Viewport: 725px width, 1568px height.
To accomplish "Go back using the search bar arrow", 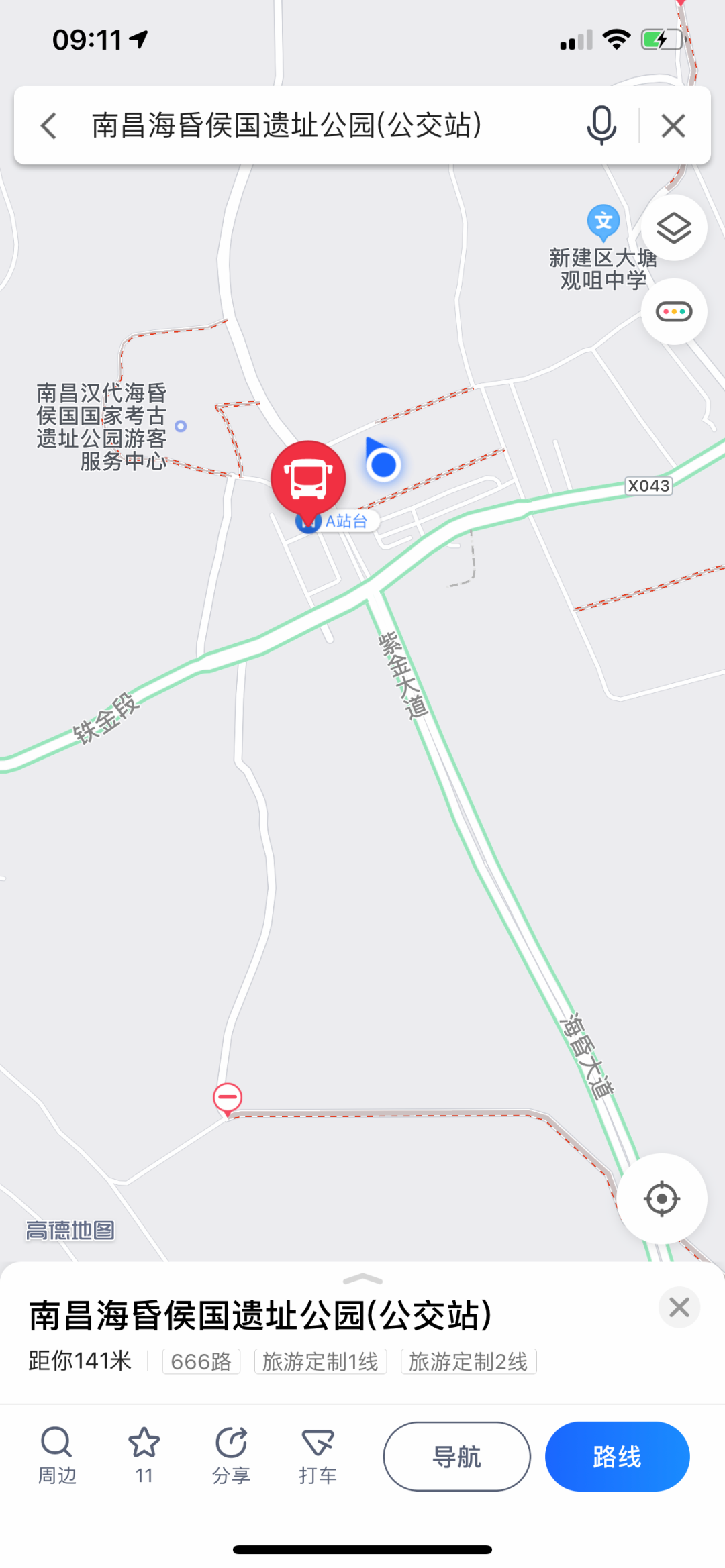I will [x=48, y=125].
